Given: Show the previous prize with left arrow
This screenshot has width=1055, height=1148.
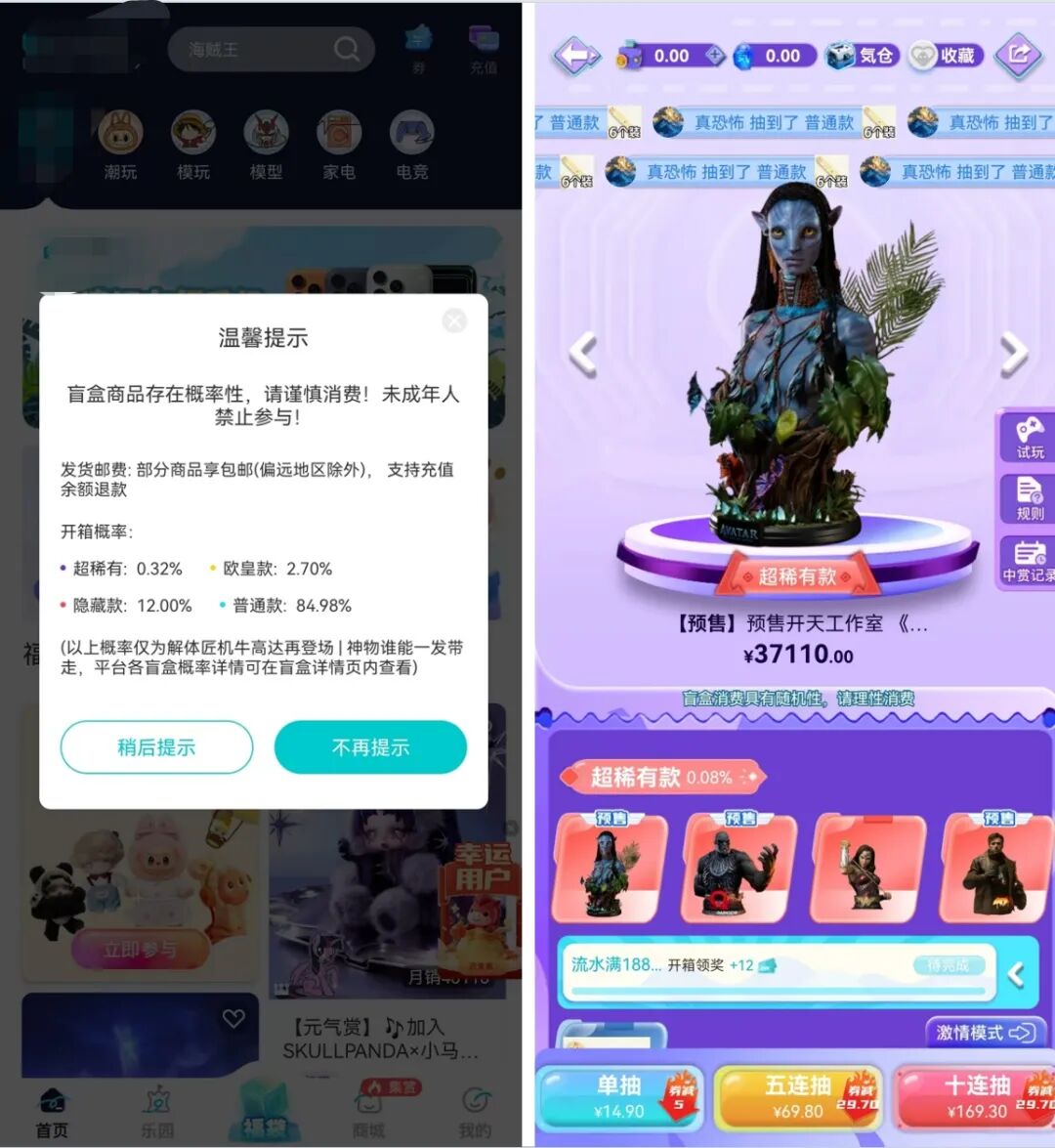Looking at the screenshot, I should point(583,354).
